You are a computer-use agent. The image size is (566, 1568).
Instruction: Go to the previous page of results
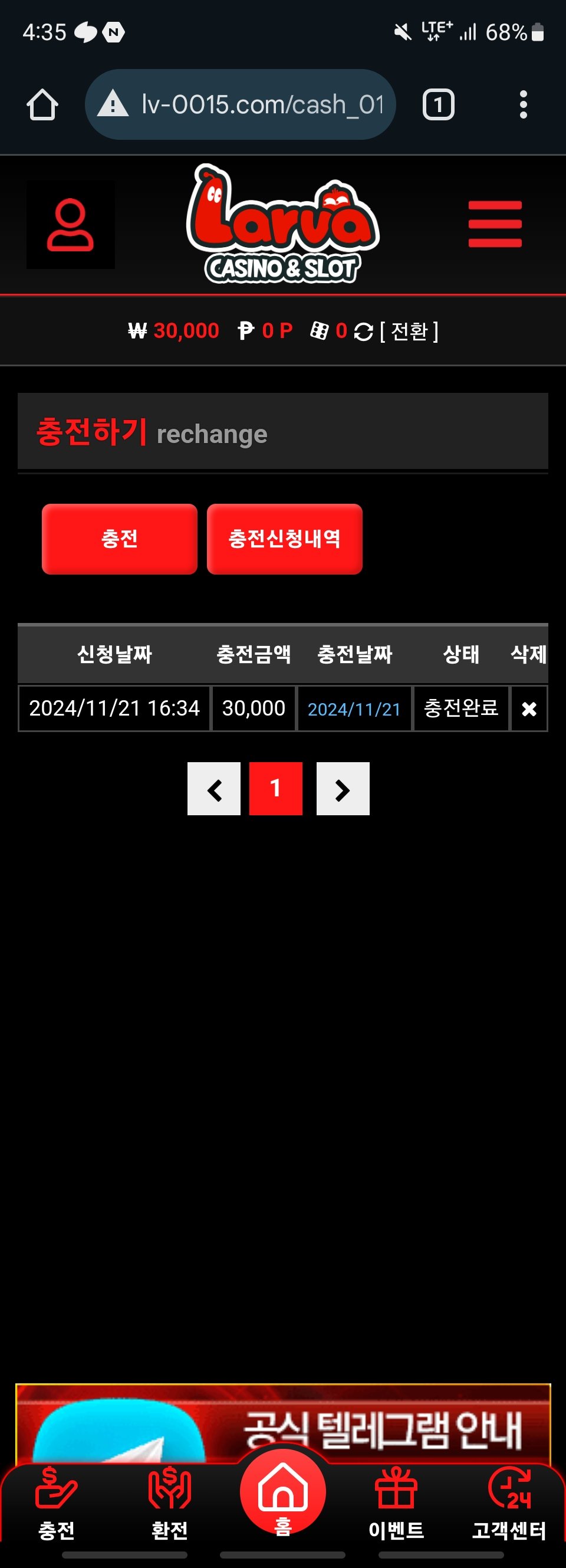[213, 789]
